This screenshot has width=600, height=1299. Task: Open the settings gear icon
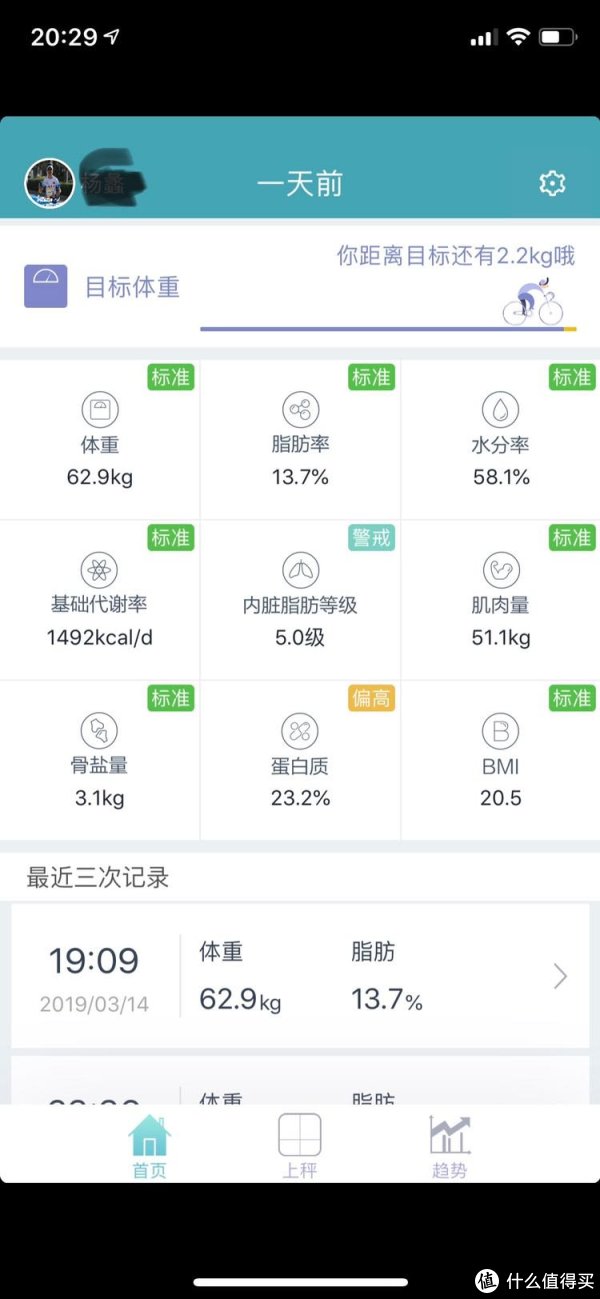(x=552, y=183)
